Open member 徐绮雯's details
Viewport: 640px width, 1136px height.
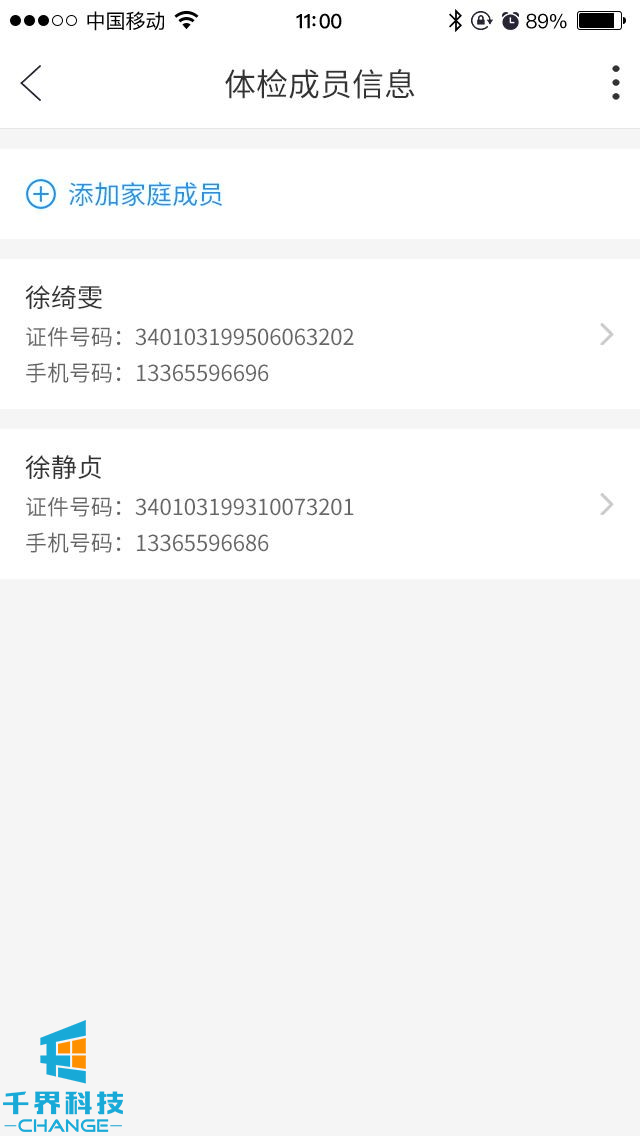[x=320, y=334]
